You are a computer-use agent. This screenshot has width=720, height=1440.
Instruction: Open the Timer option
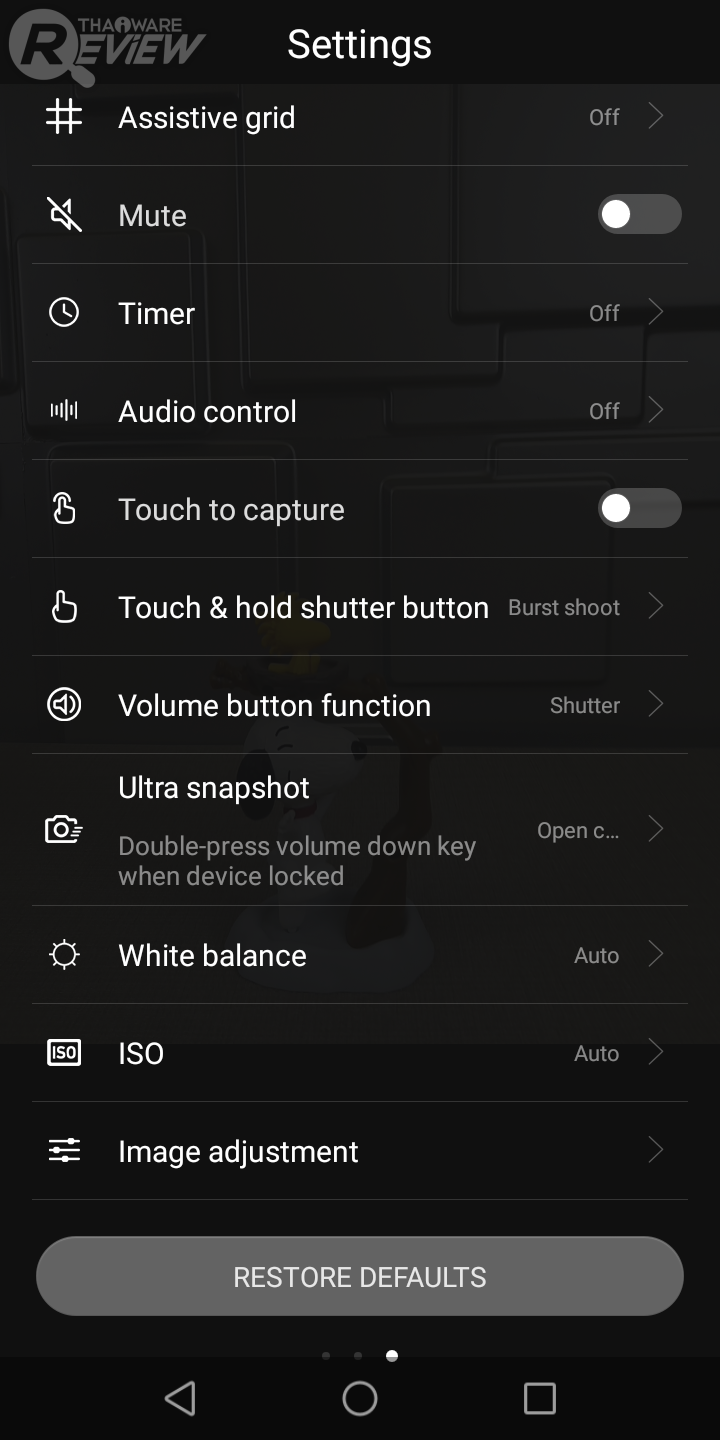pos(360,314)
